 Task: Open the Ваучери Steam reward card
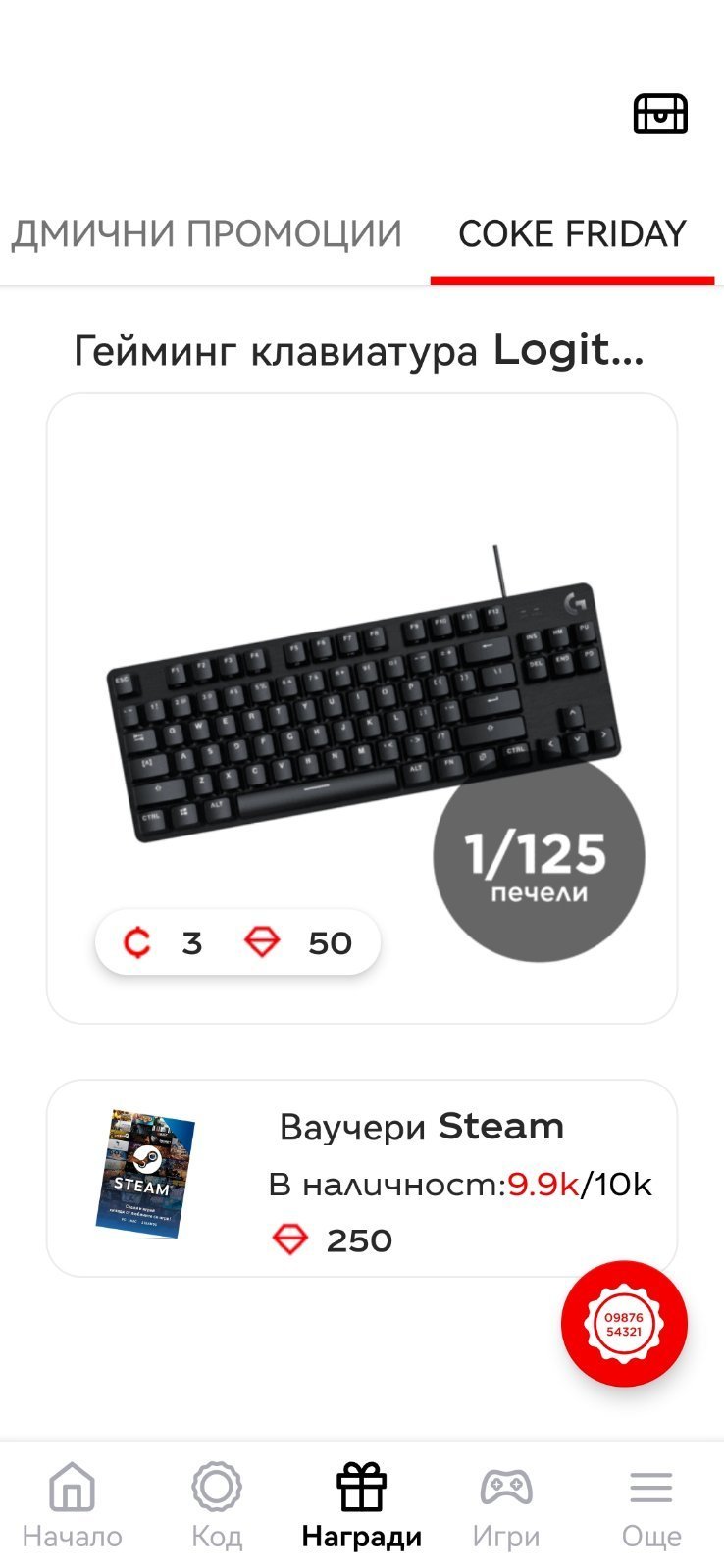(x=361, y=1178)
